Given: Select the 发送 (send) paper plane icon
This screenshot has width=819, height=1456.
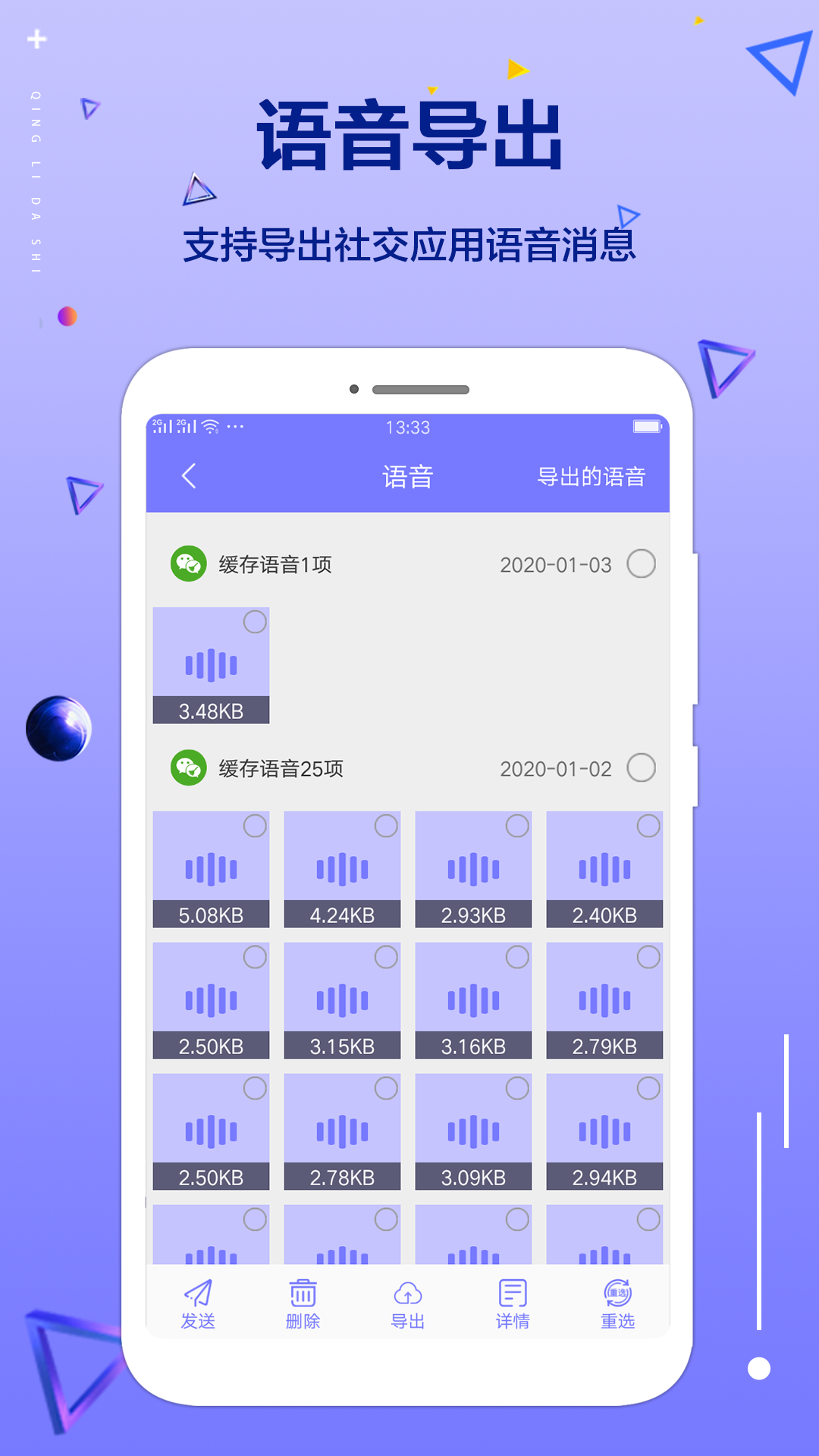Looking at the screenshot, I should [197, 1294].
